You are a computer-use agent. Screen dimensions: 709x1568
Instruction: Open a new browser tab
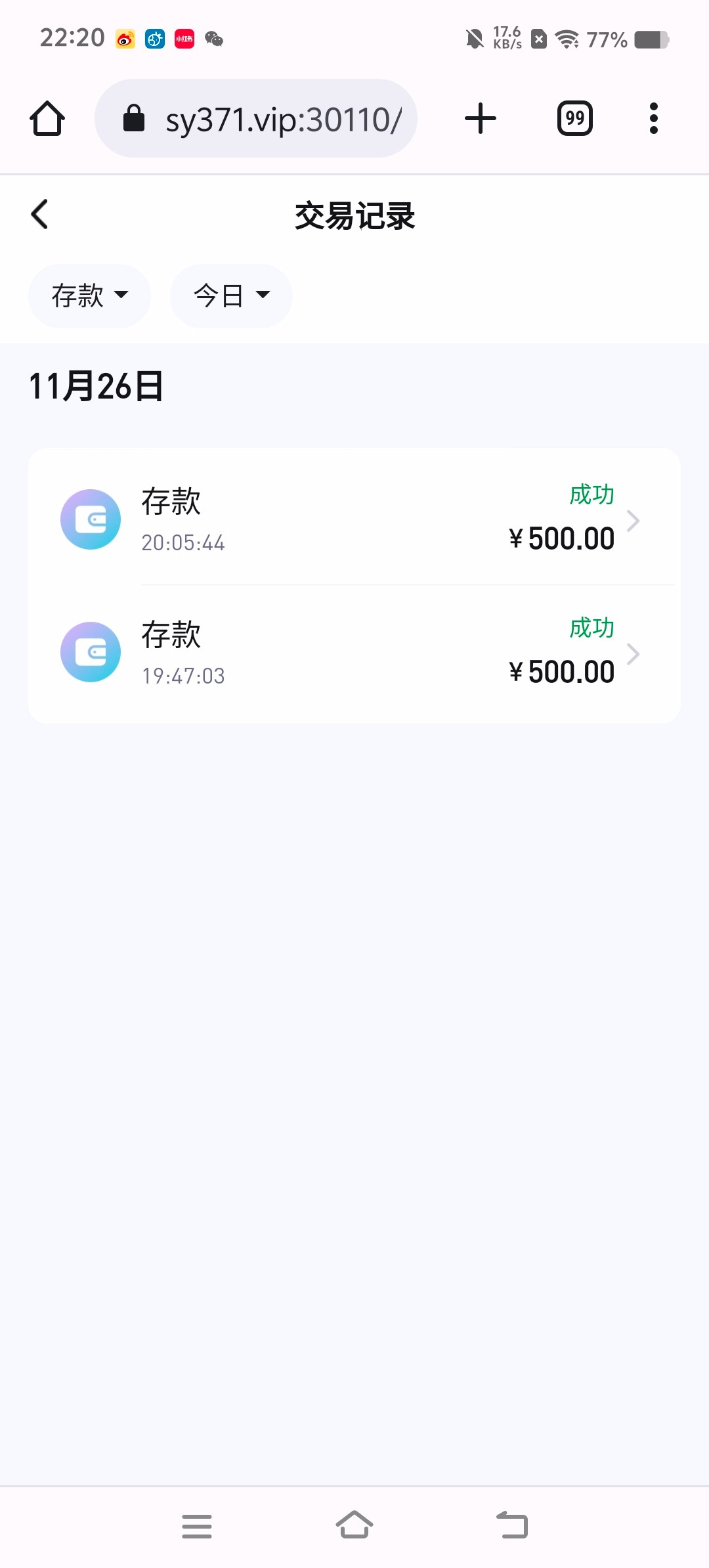pyautogui.click(x=481, y=119)
